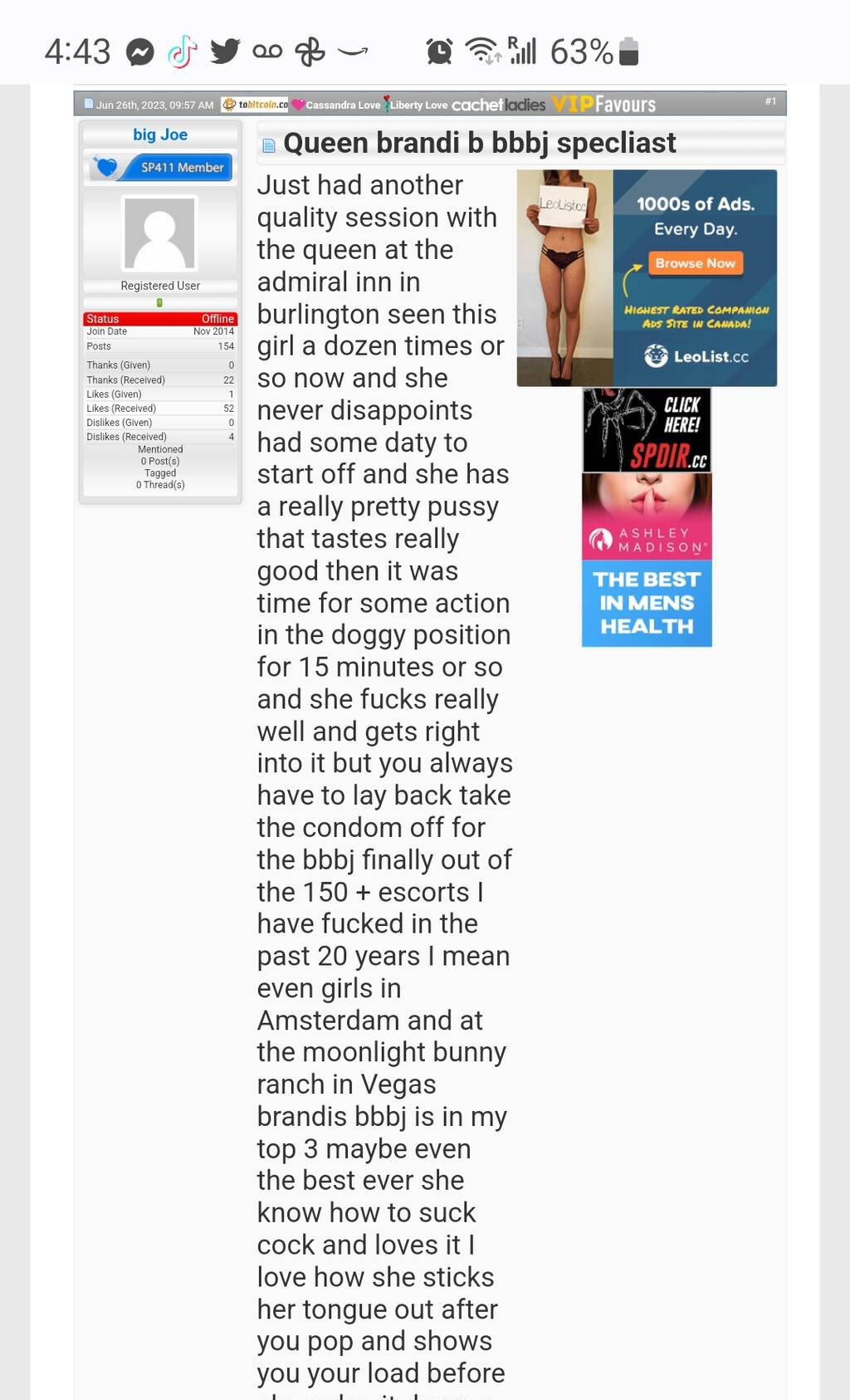Open The Best In Mens Health banner
This screenshot has width=850, height=1400.
[647, 603]
